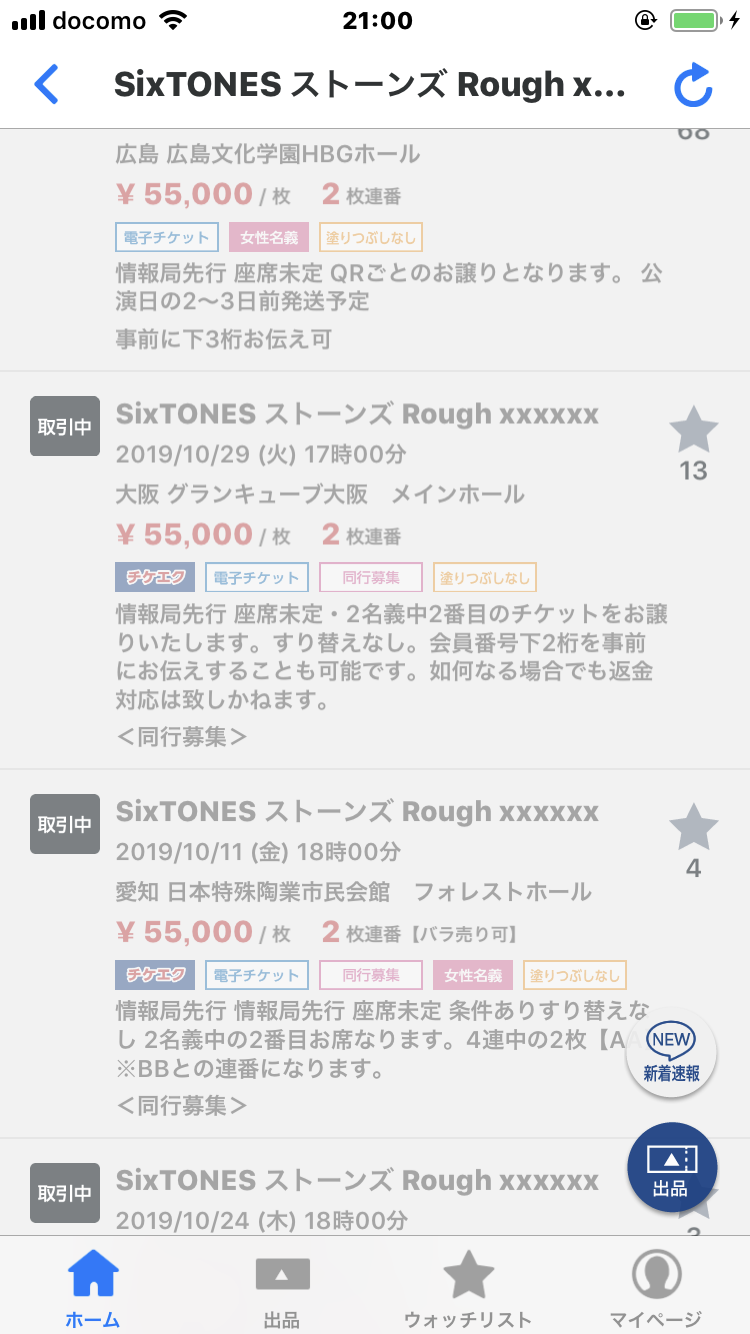Image resolution: width=750 pixels, height=1334 pixels.
Task: Open the 2019/10/24 18時00分 listing
Action: pos(375,1188)
